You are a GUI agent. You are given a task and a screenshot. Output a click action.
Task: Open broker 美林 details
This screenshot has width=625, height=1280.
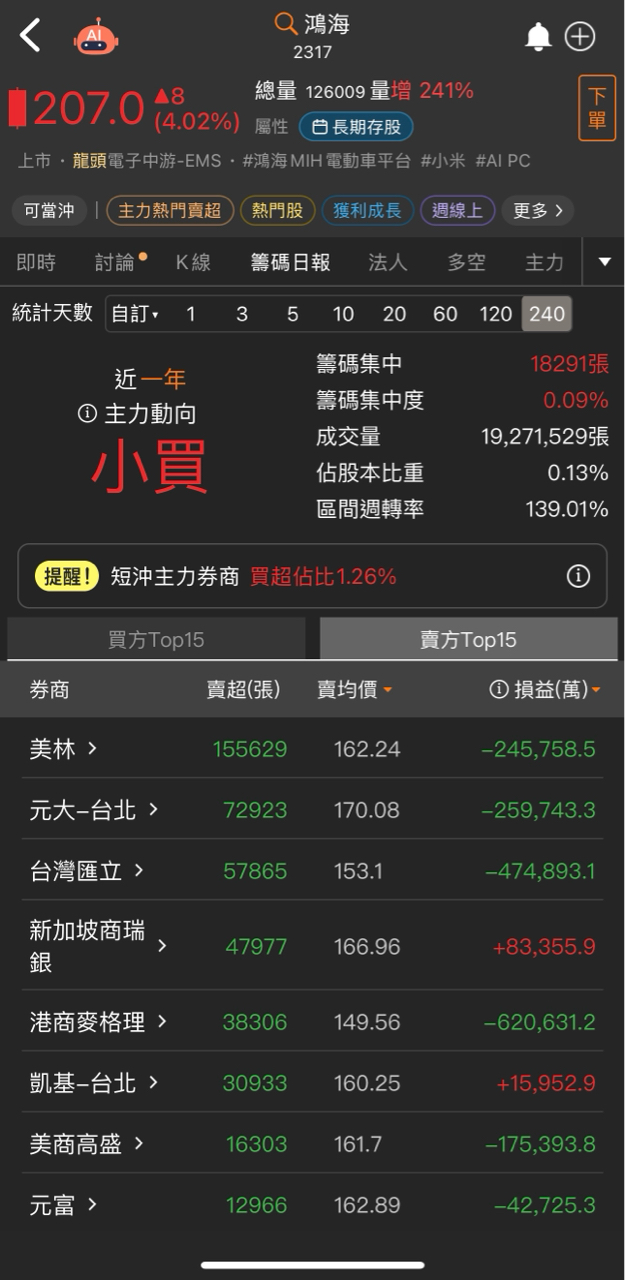pyautogui.click(x=63, y=748)
